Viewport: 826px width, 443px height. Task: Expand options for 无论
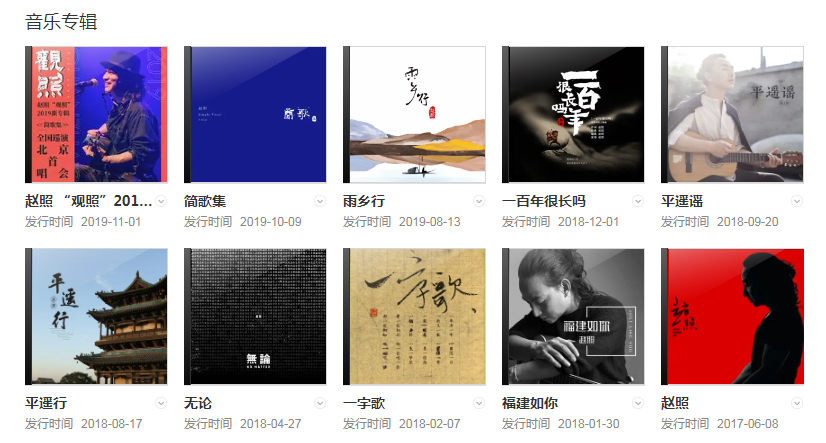[320, 403]
